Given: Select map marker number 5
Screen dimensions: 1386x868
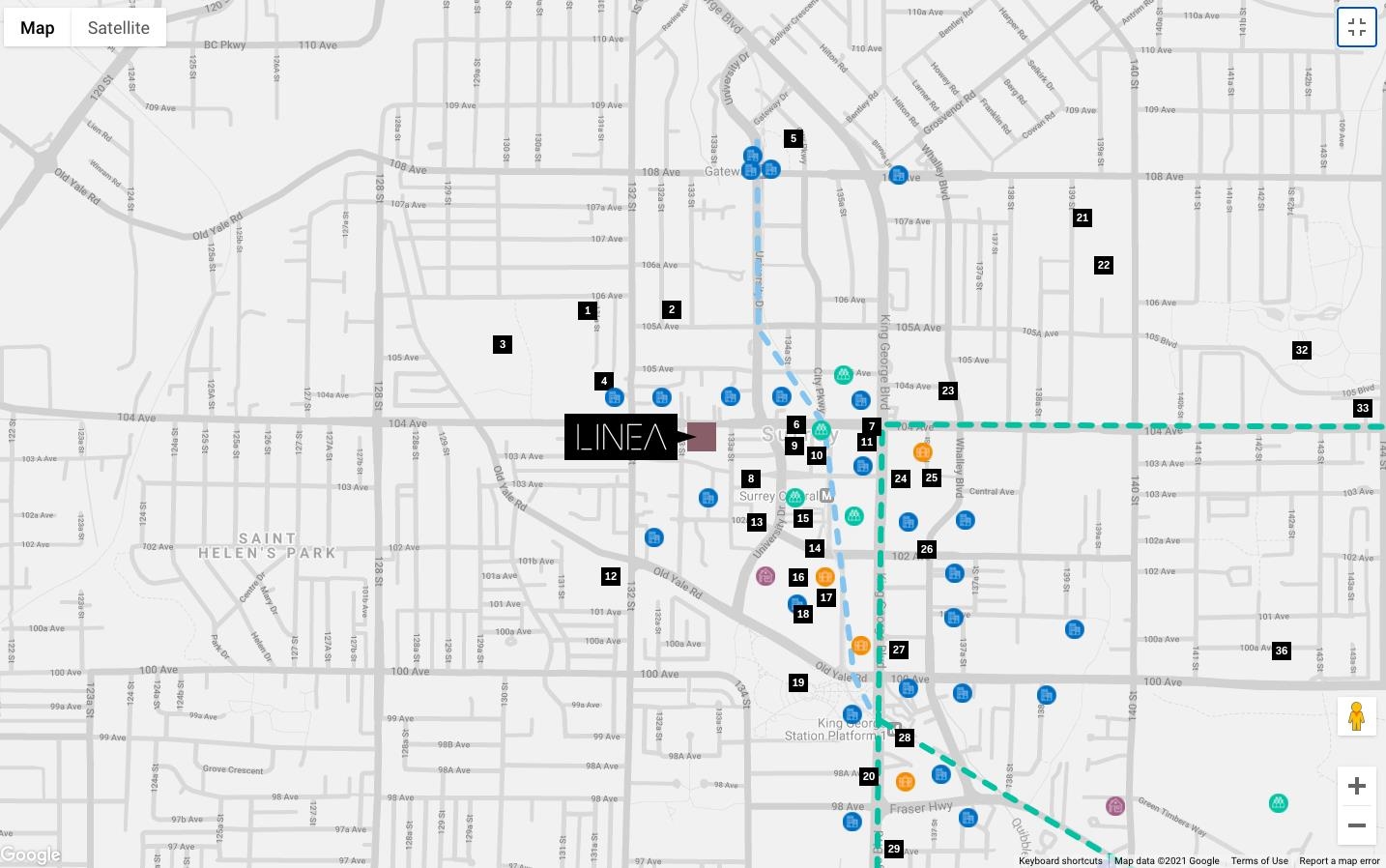Looking at the screenshot, I should pos(794,138).
